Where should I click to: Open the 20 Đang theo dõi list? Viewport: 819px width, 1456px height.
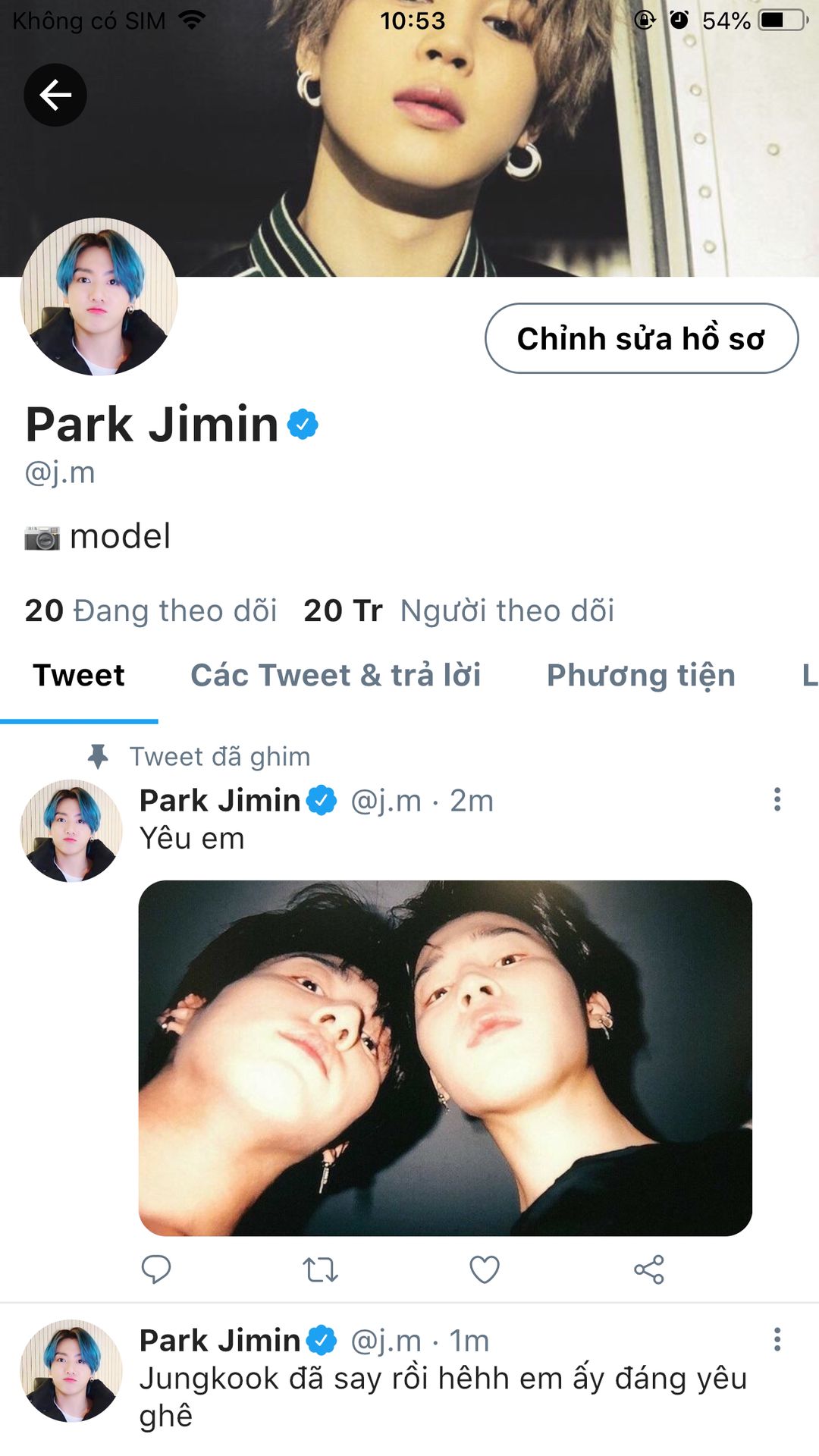[151, 610]
